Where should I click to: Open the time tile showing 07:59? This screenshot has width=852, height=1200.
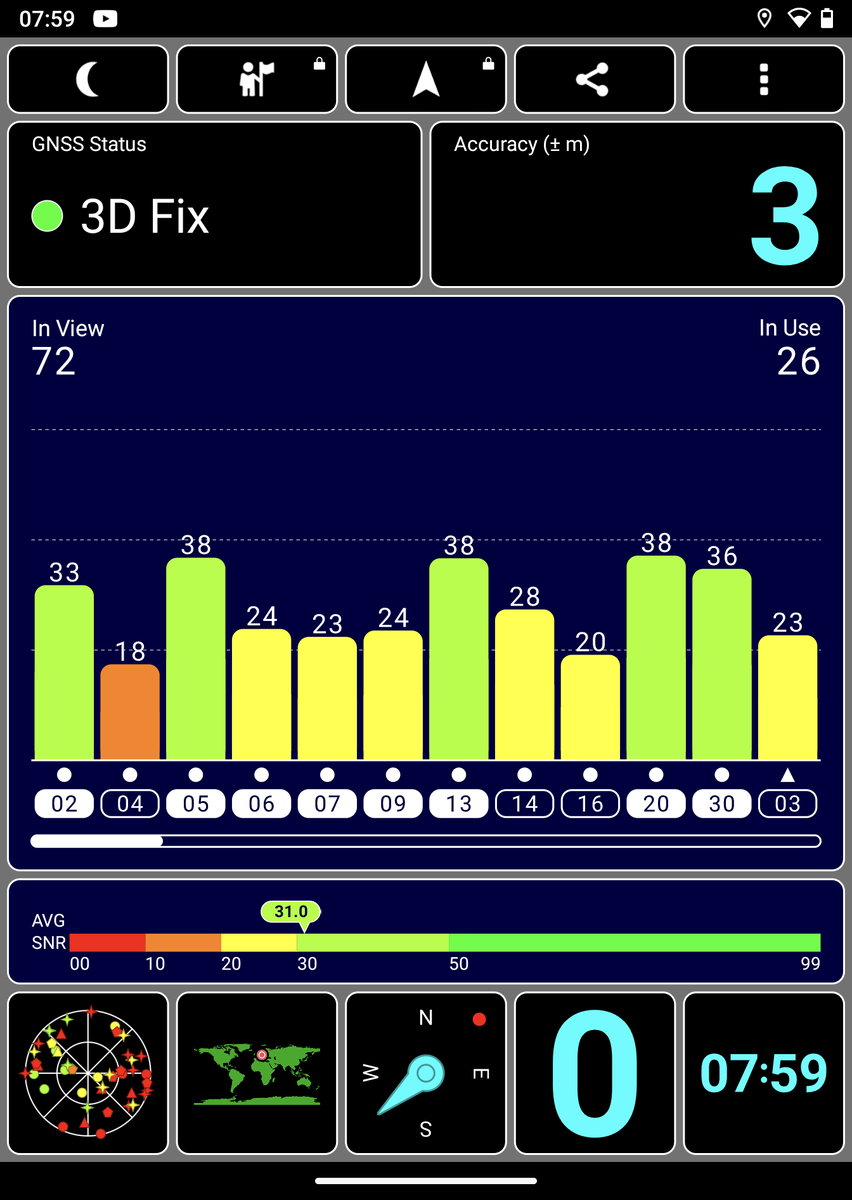pyautogui.click(x=763, y=1073)
